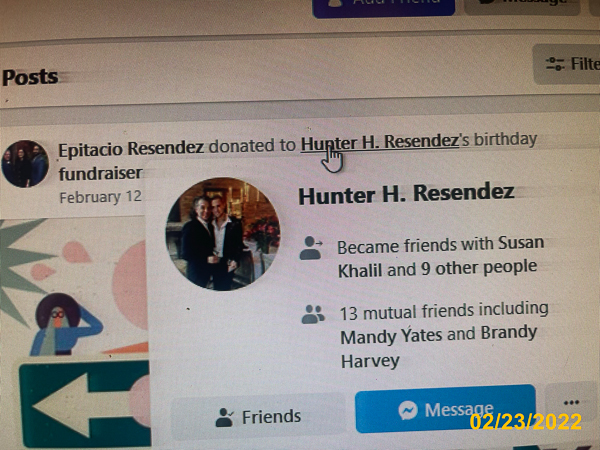600x450 pixels.
Task: Tap the post author's small avatar
Action: (x=24, y=164)
